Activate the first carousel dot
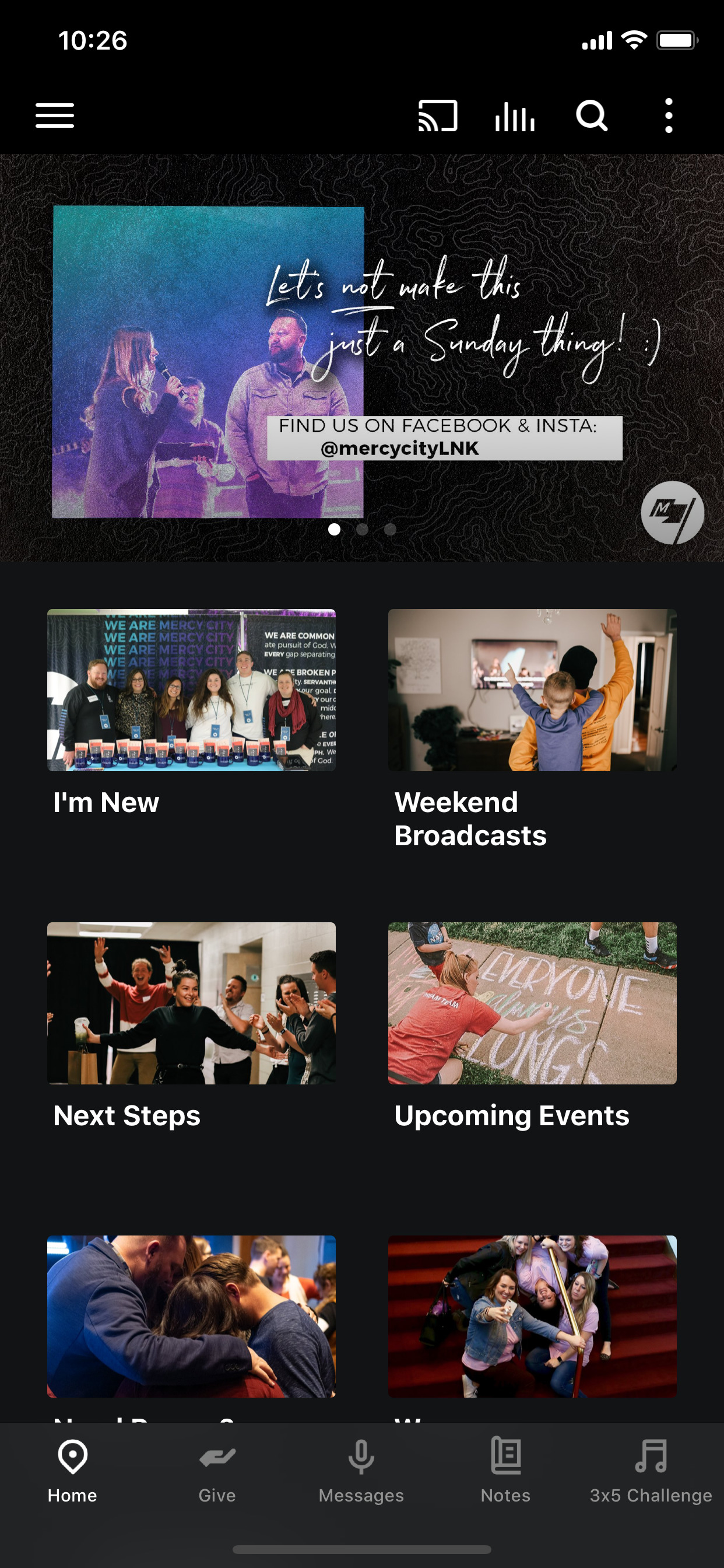Image resolution: width=724 pixels, height=1568 pixels. (335, 530)
